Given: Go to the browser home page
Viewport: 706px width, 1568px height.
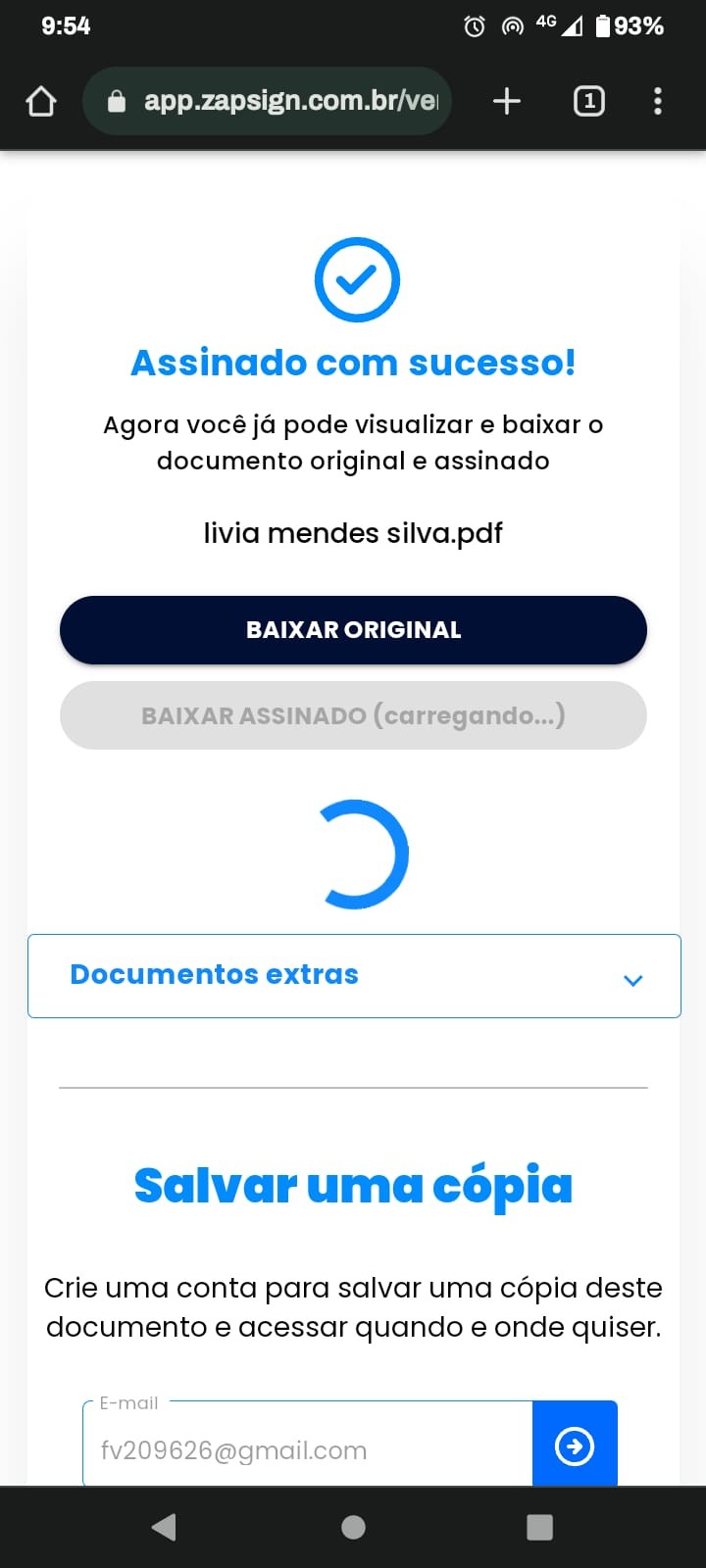Looking at the screenshot, I should (x=41, y=101).
